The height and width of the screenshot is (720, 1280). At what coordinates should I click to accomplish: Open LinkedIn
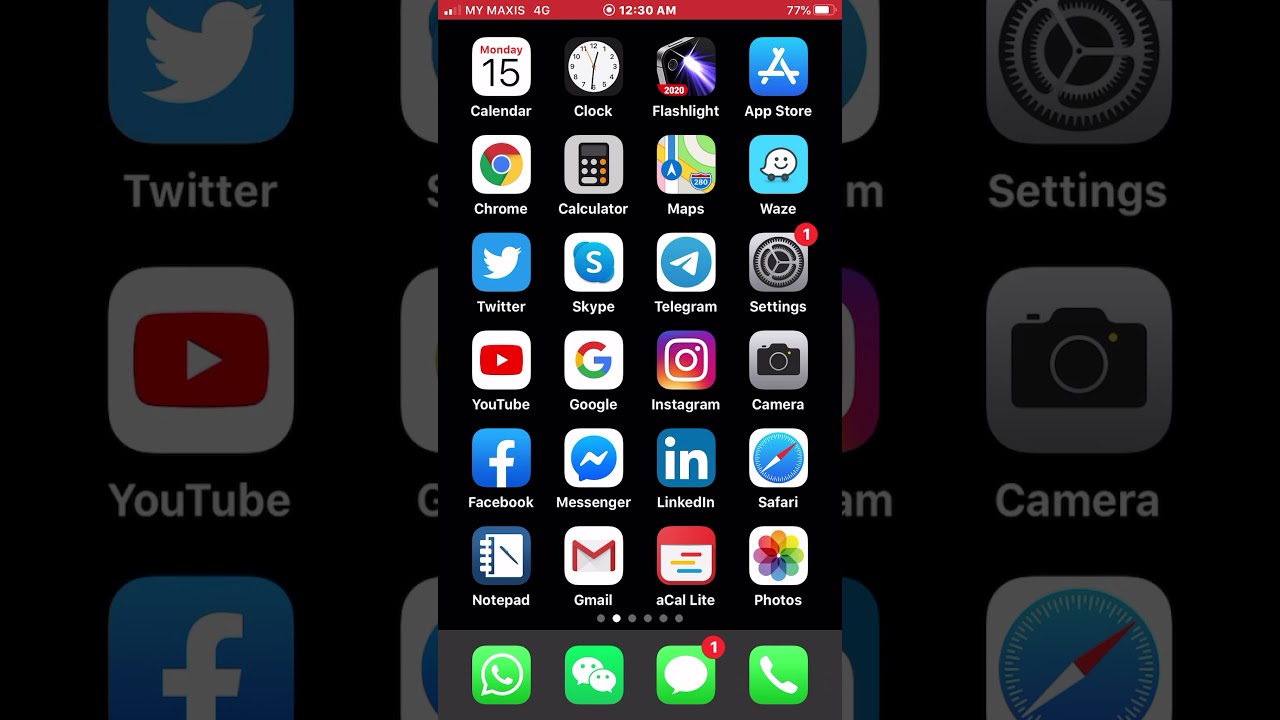click(686, 458)
